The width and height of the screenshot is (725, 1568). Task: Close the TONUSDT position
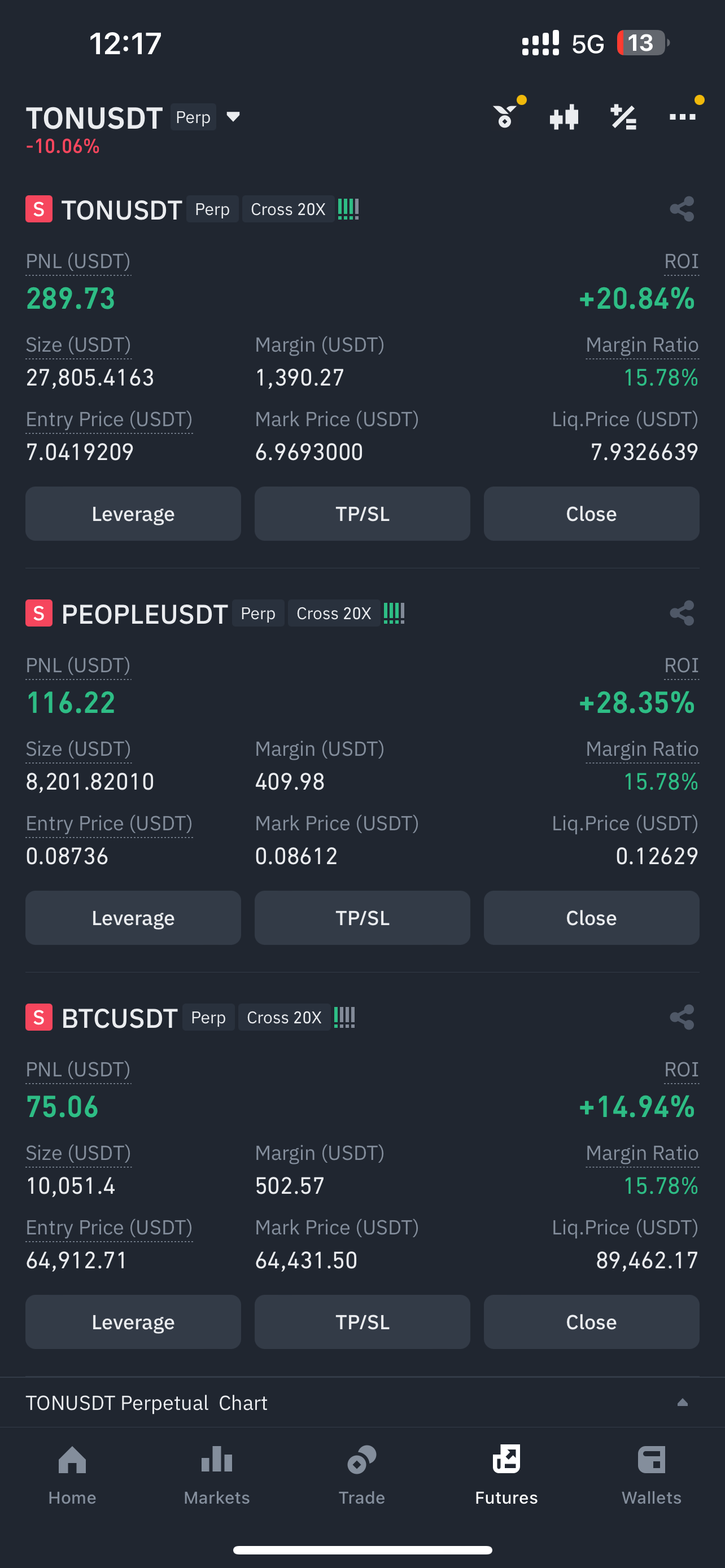[x=591, y=514]
